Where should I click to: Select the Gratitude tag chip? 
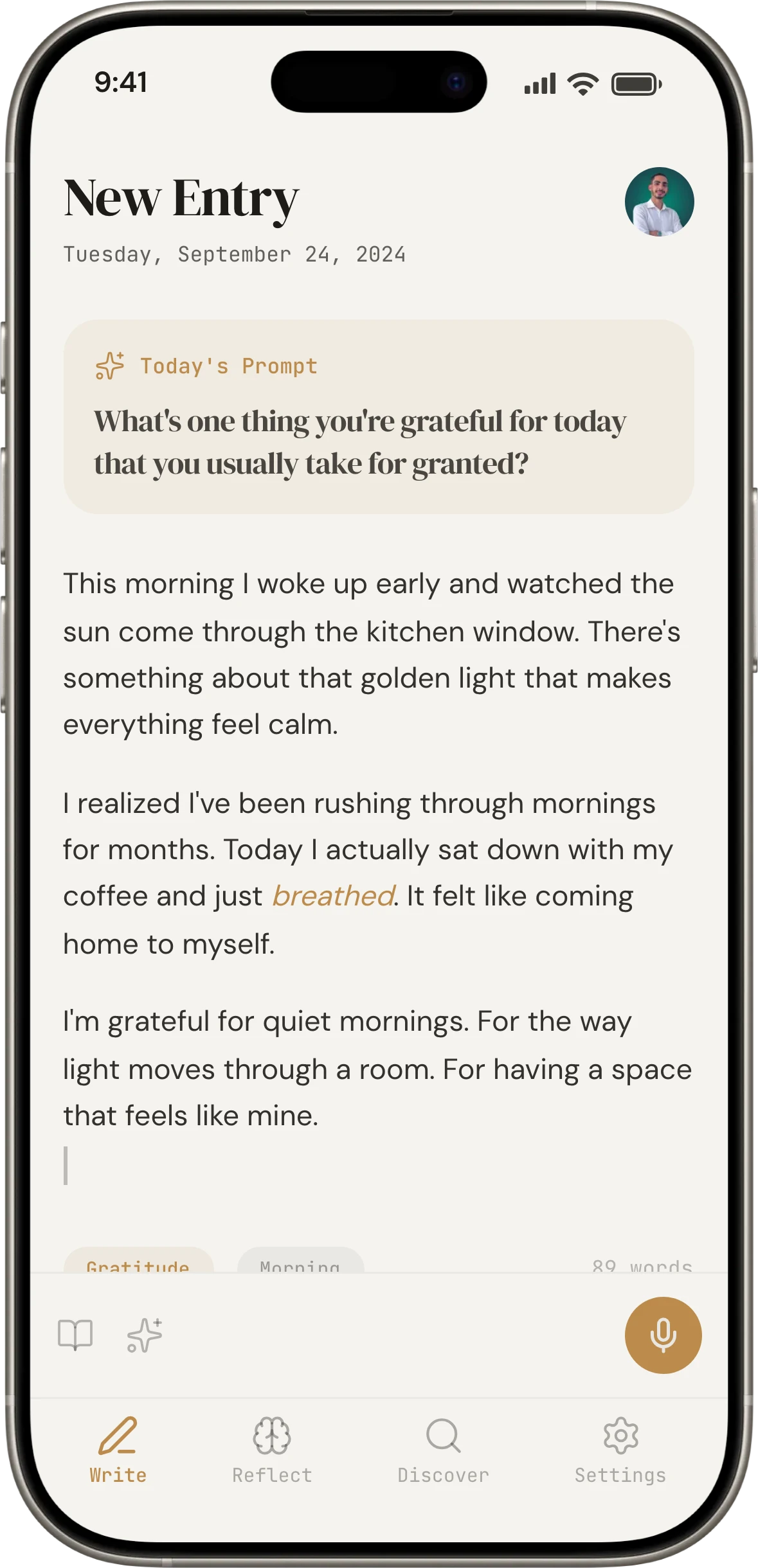(x=138, y=1260)
